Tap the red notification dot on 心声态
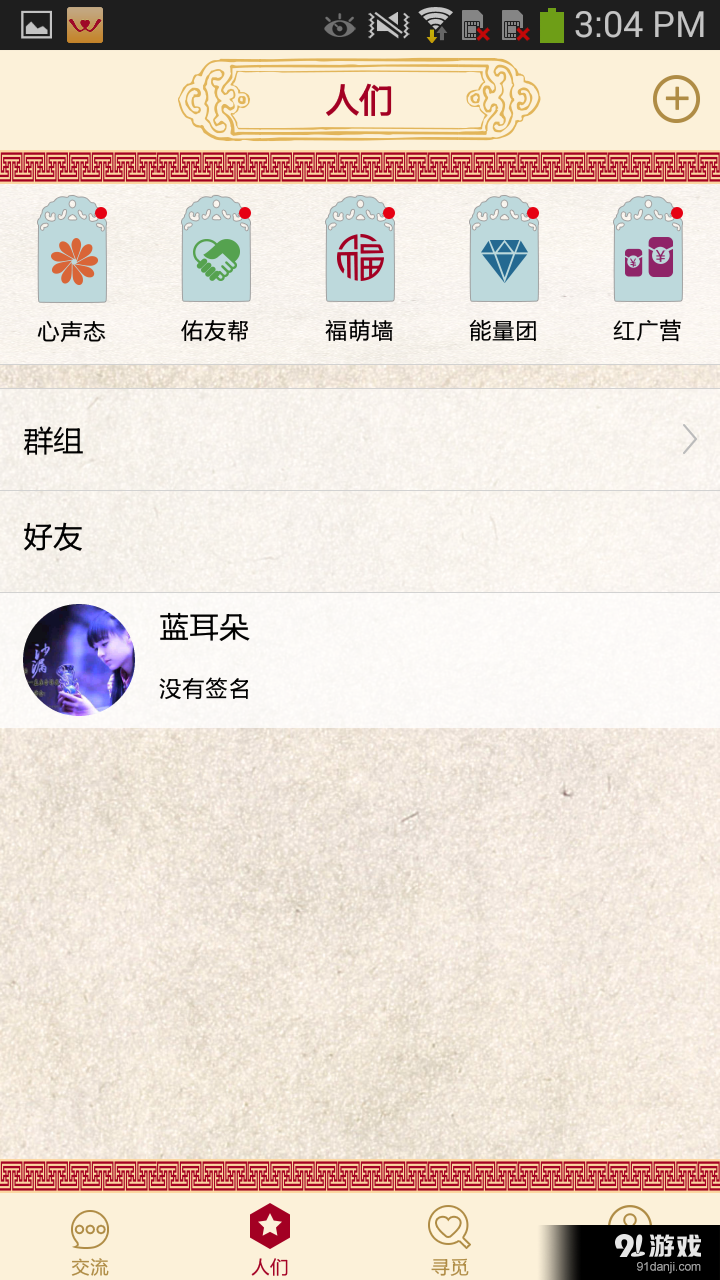Image resolution: width=720 pixels, height=1280 pixels. [x=99, y=211]
